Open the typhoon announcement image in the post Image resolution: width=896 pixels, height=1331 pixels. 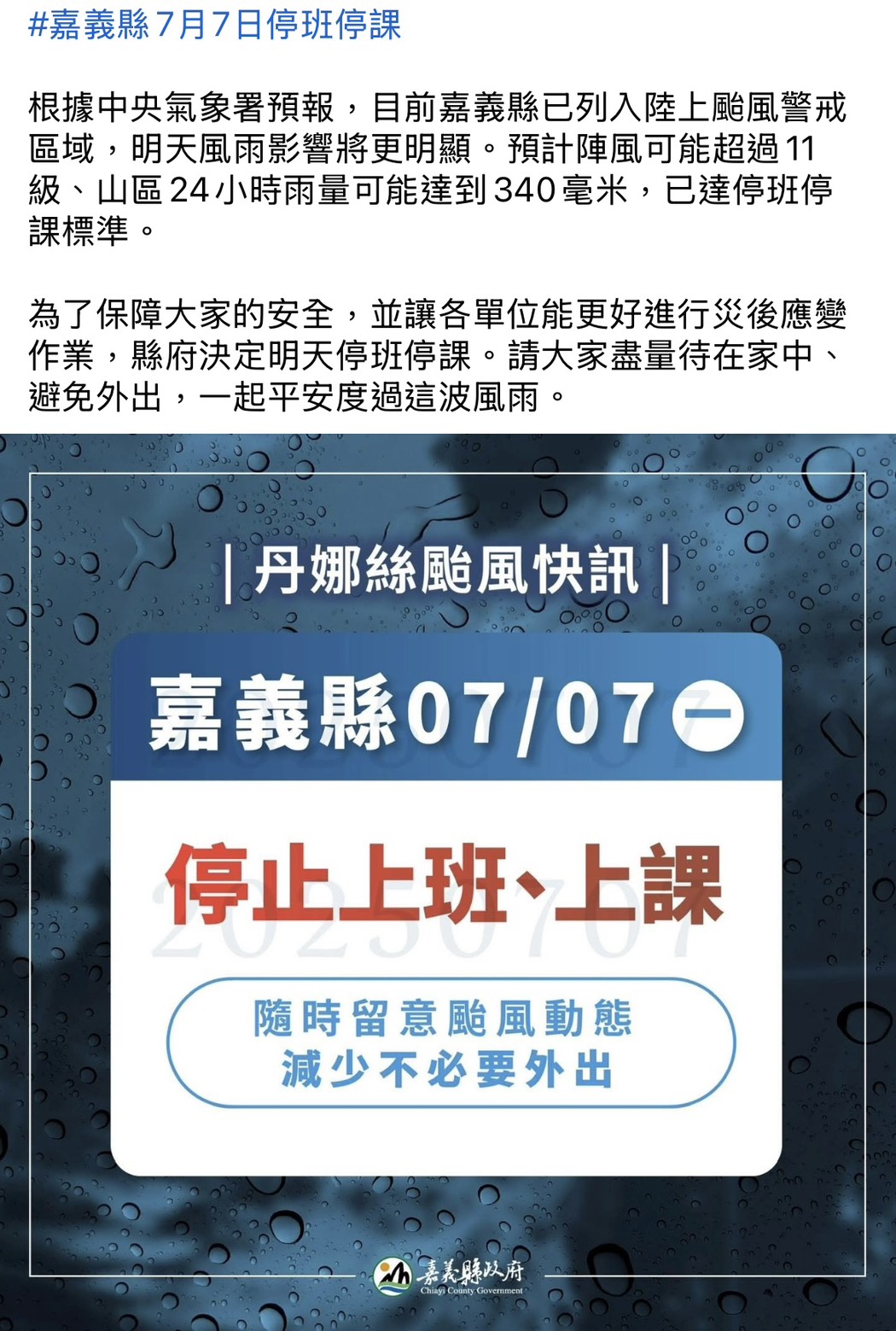coord(447,879)
